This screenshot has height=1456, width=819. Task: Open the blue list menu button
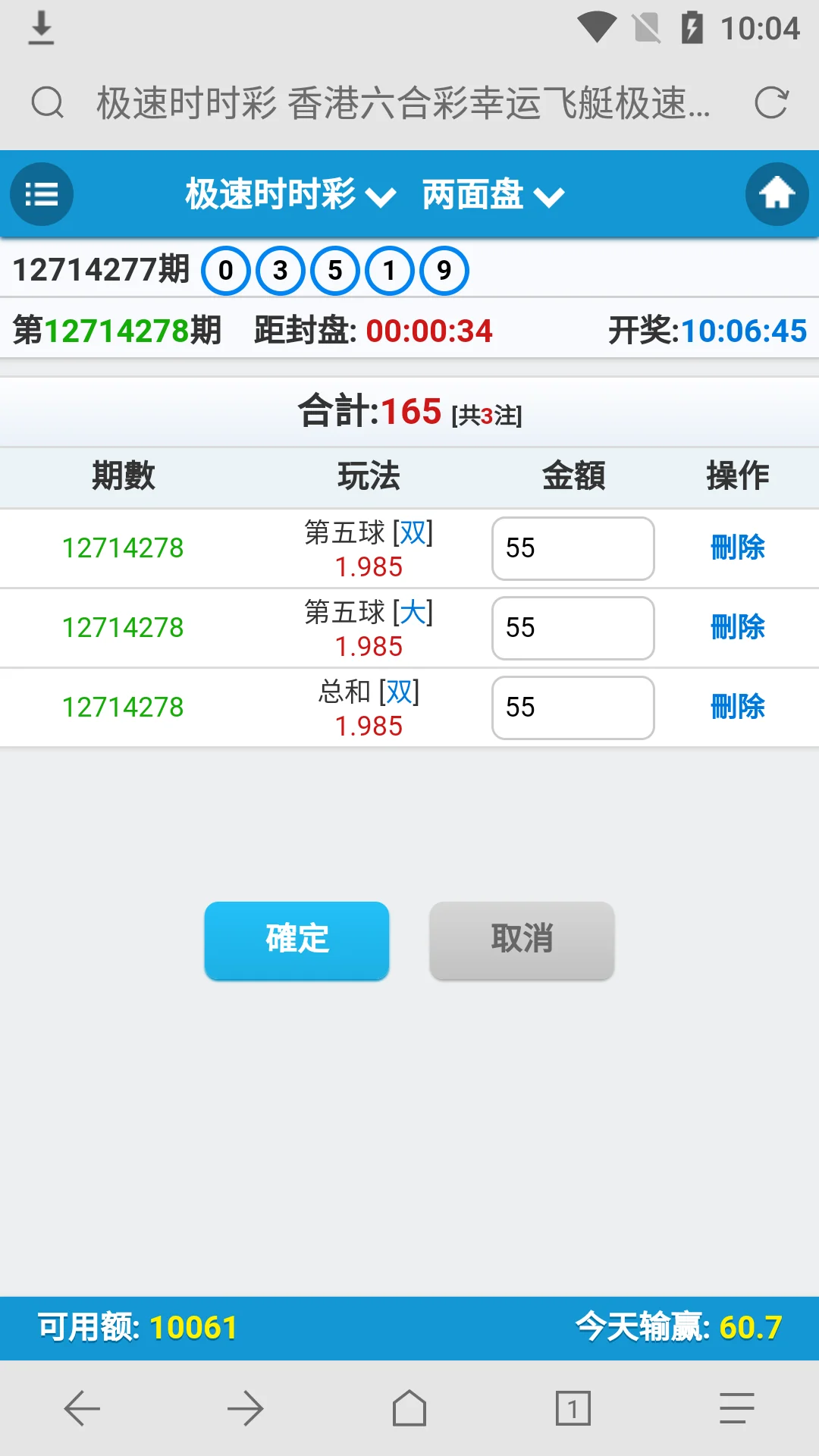coord(42,194)
